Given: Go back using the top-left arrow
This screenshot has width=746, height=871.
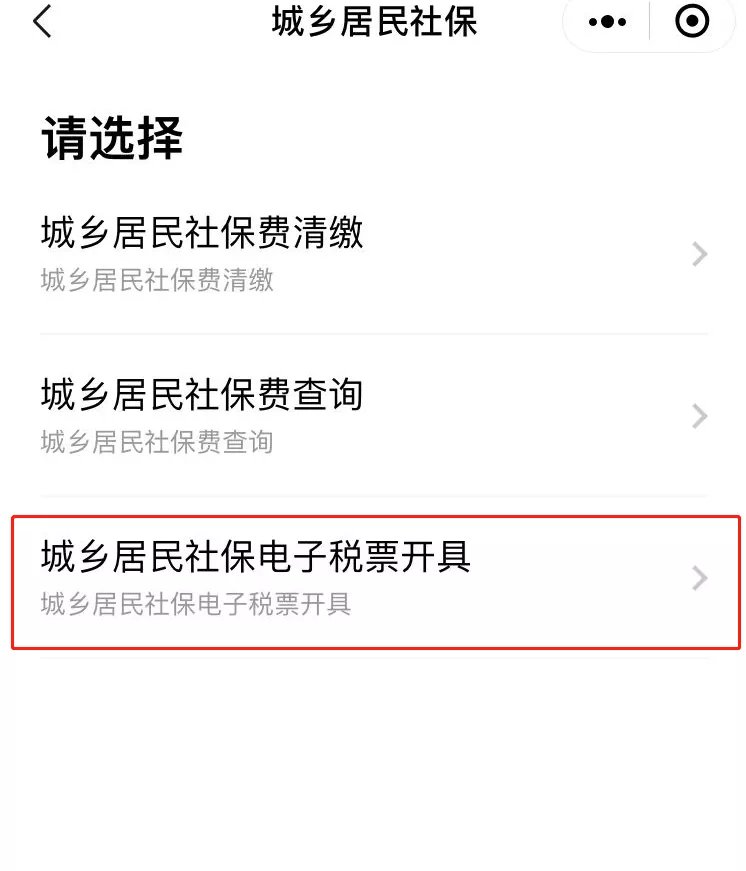Looking at the screenshot, I should coord(42,21).
